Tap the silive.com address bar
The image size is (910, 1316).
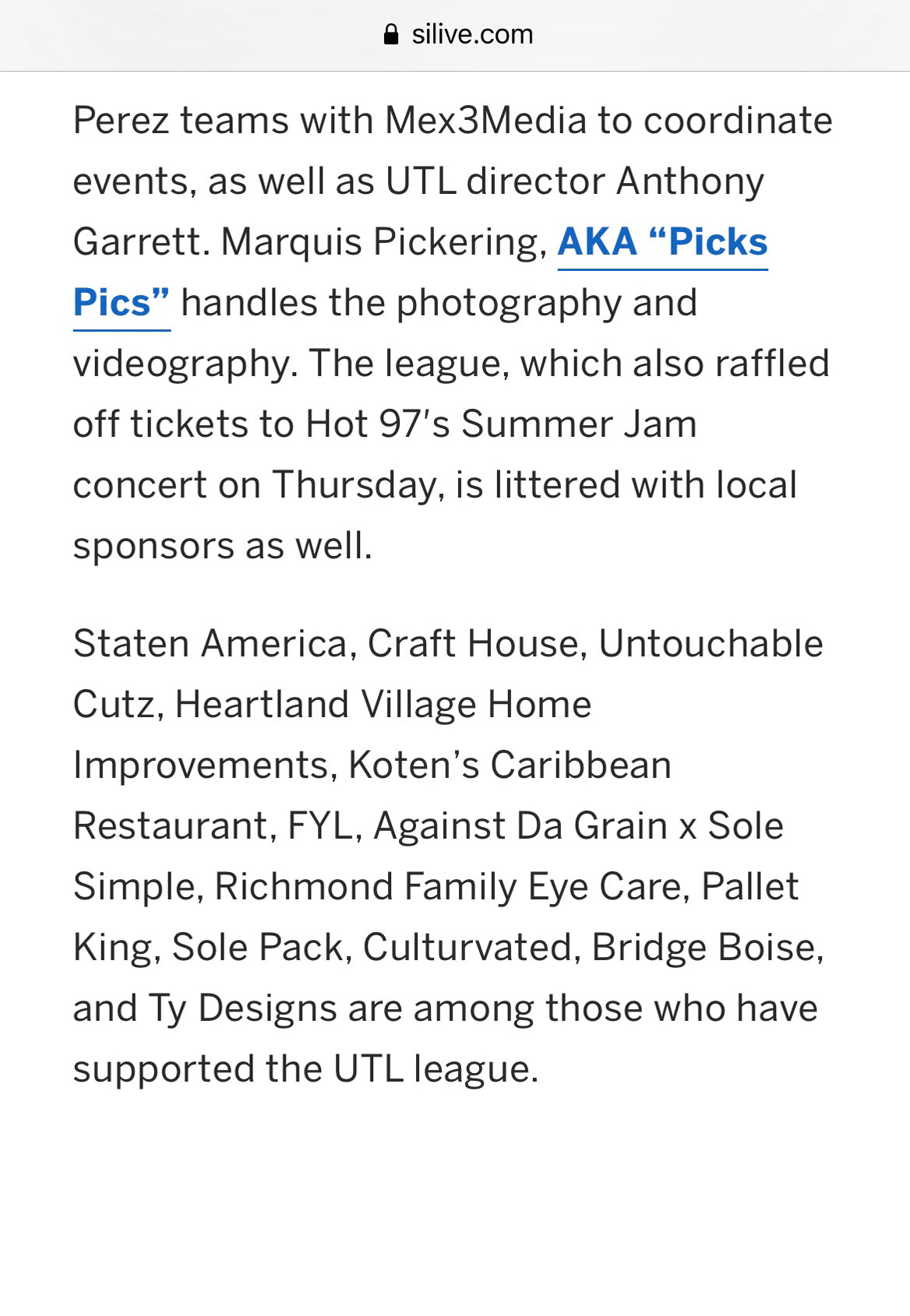coord(459,34)
